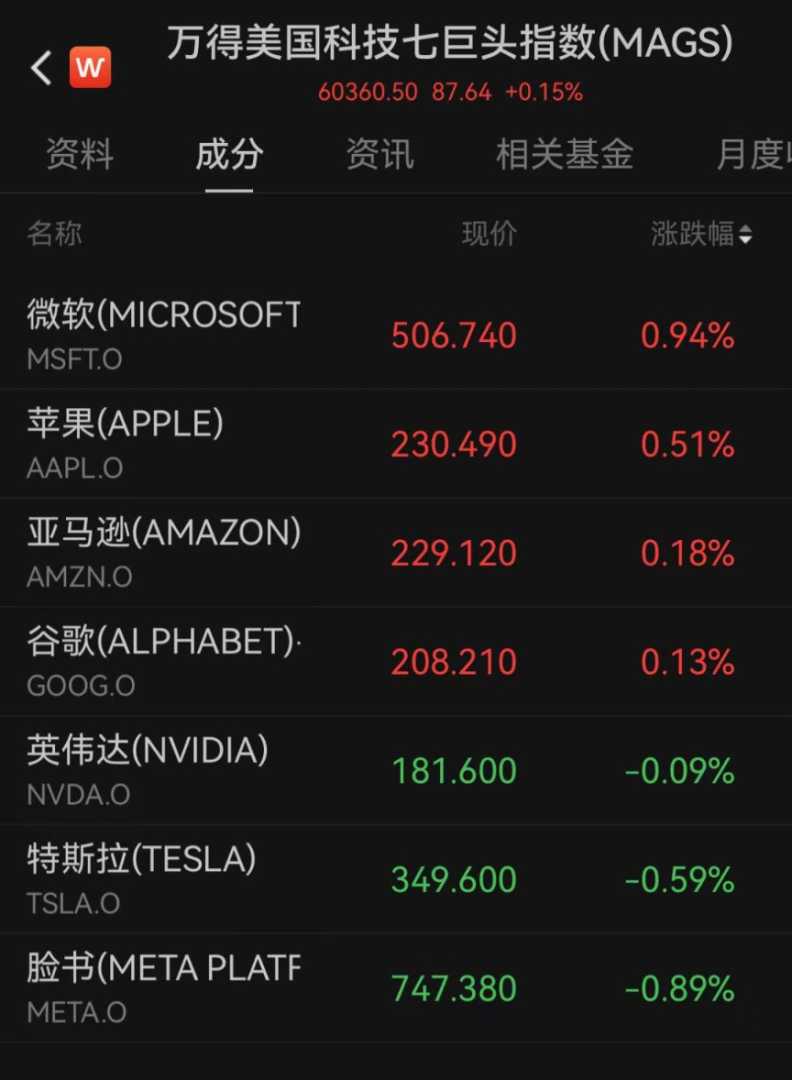Go back using the top-left arrow
This screenshot has width=792, height=1080.
coord(41,68)
